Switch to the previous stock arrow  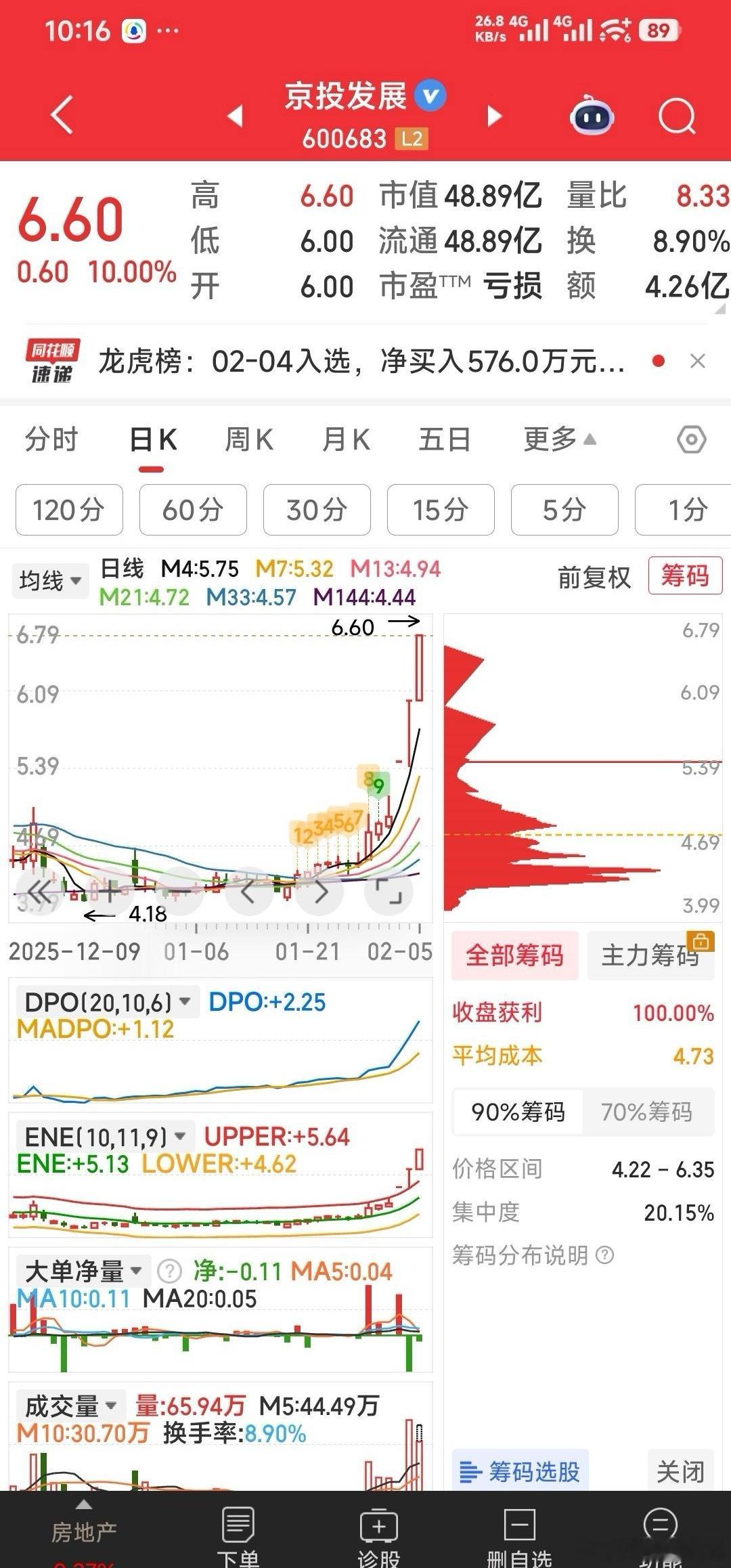pyautogui.click(x=235, y=116)
